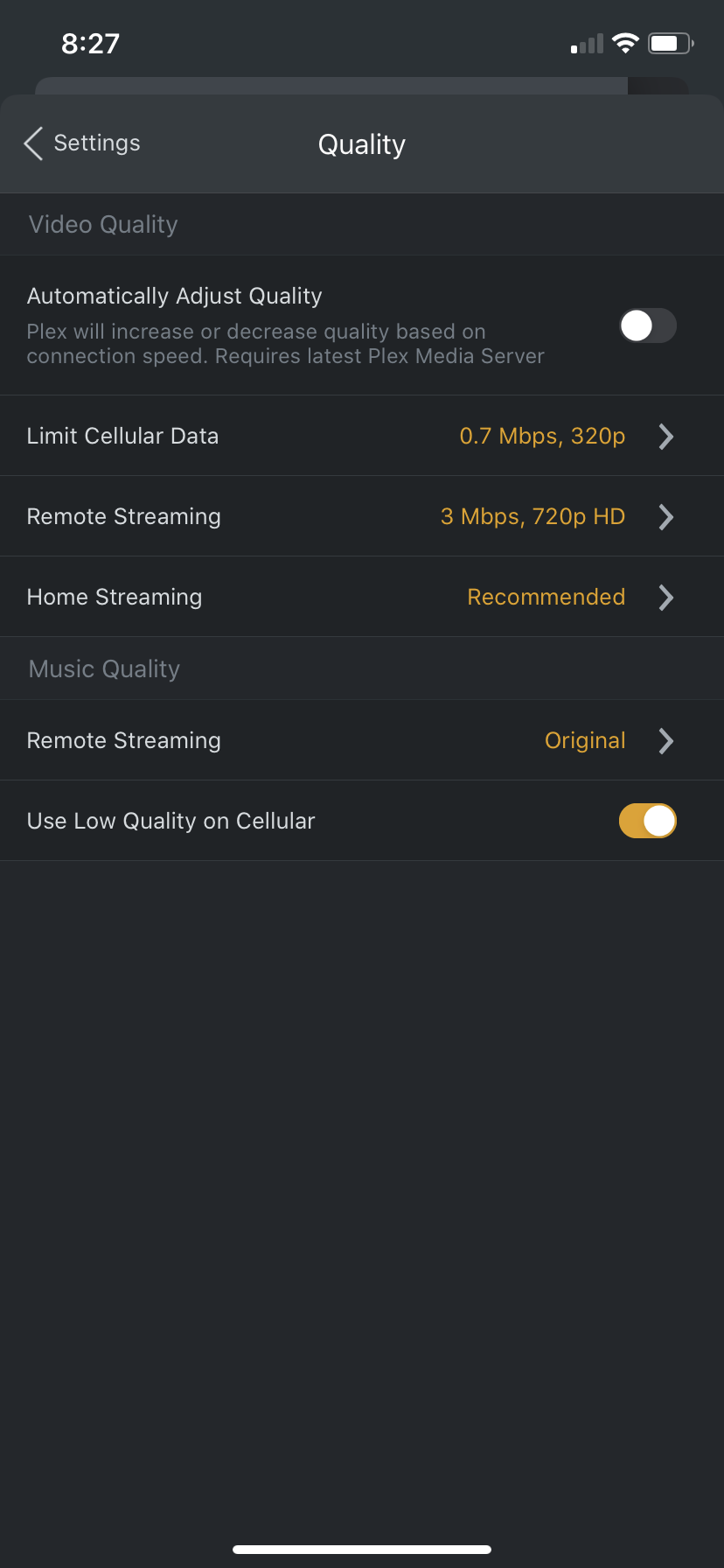Screen dimensions: 724x1568
Task: Tap the Original value on music Remote Streaming
Action: click(x=585, y=740)
